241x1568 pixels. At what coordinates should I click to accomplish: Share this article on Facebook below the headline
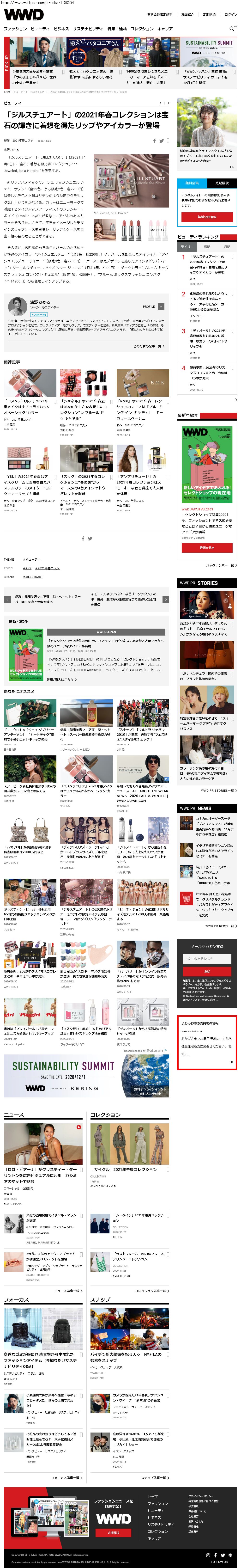pyautogui.click(x=155, y=141)
